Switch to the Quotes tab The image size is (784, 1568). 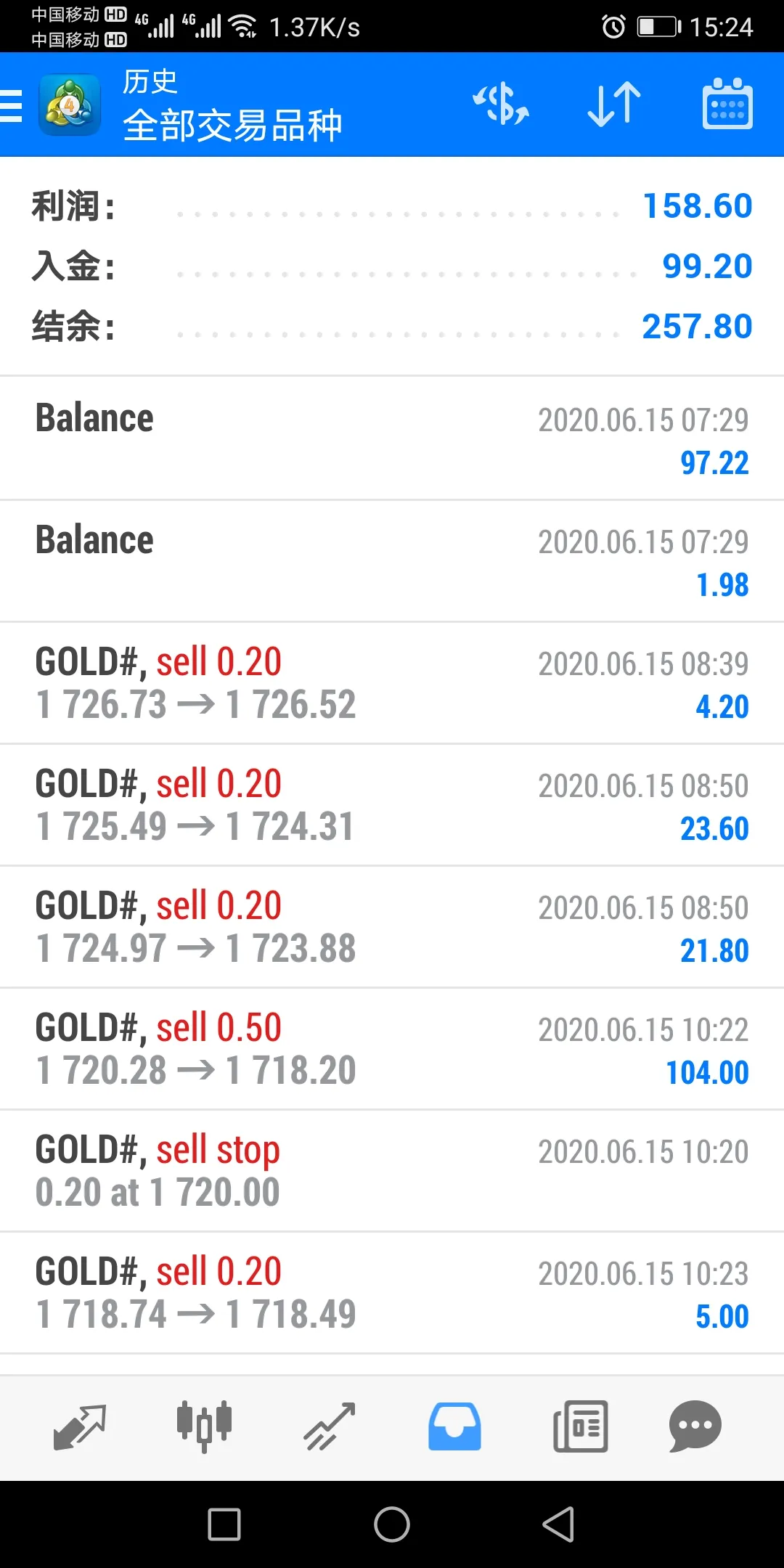tap(80, 1427)
